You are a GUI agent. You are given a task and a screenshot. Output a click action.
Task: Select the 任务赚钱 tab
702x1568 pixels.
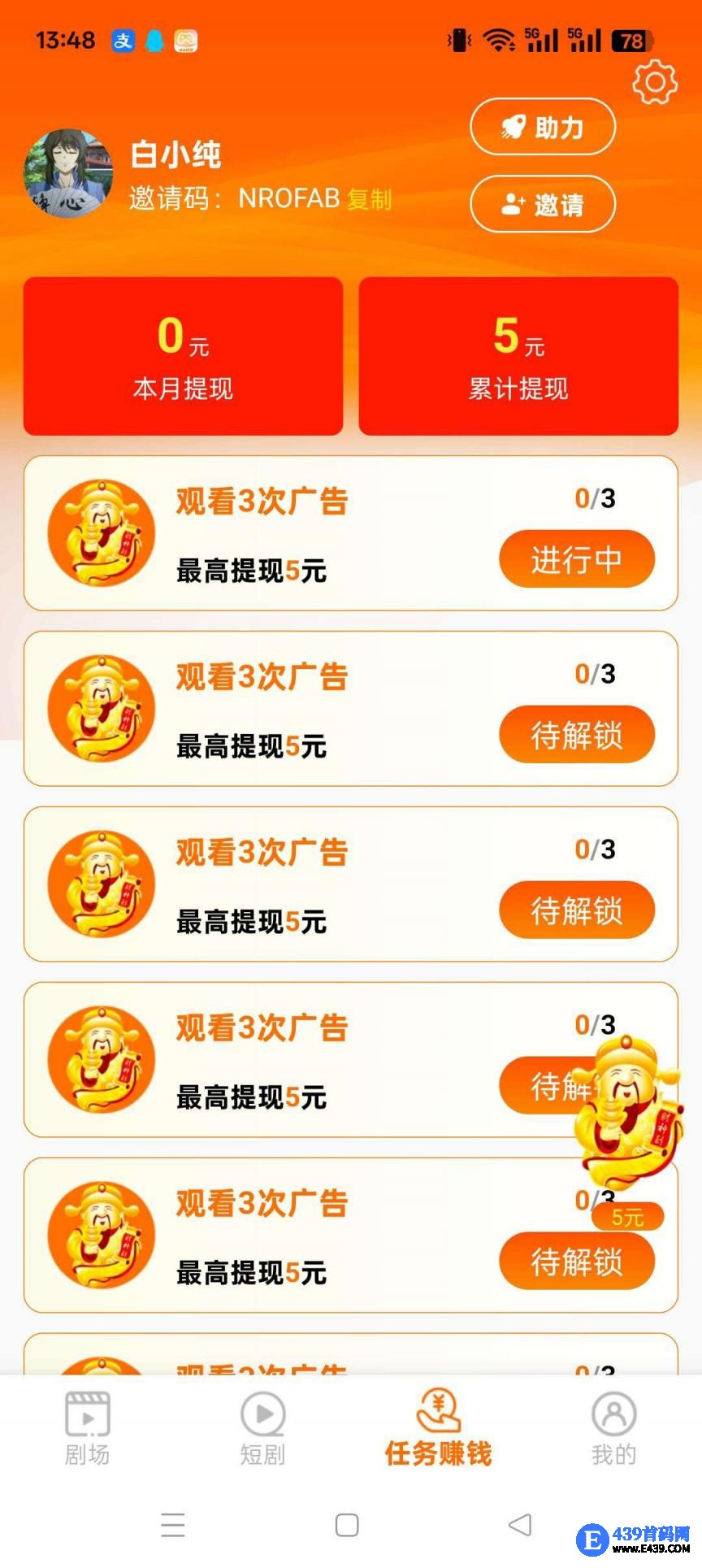tap(438, 1427)
